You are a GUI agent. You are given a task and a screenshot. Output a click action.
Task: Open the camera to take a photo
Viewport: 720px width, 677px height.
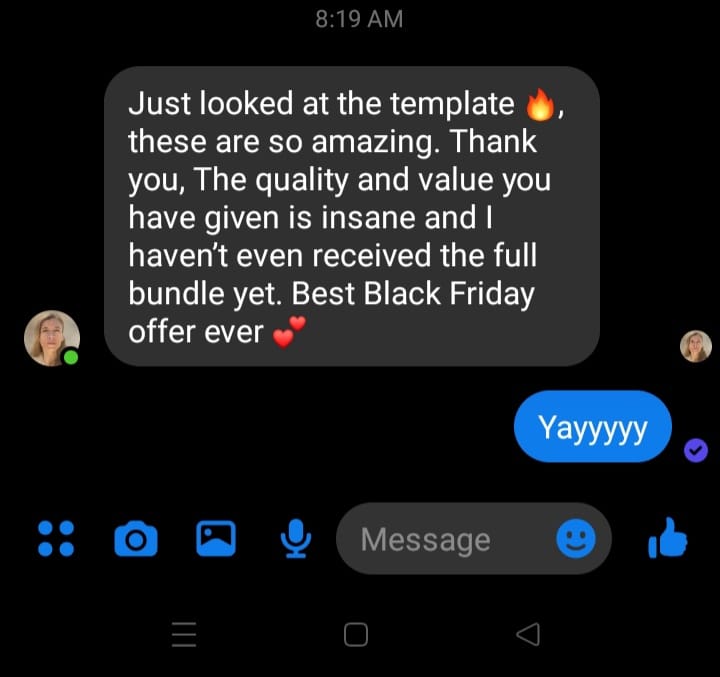[136, 540]
